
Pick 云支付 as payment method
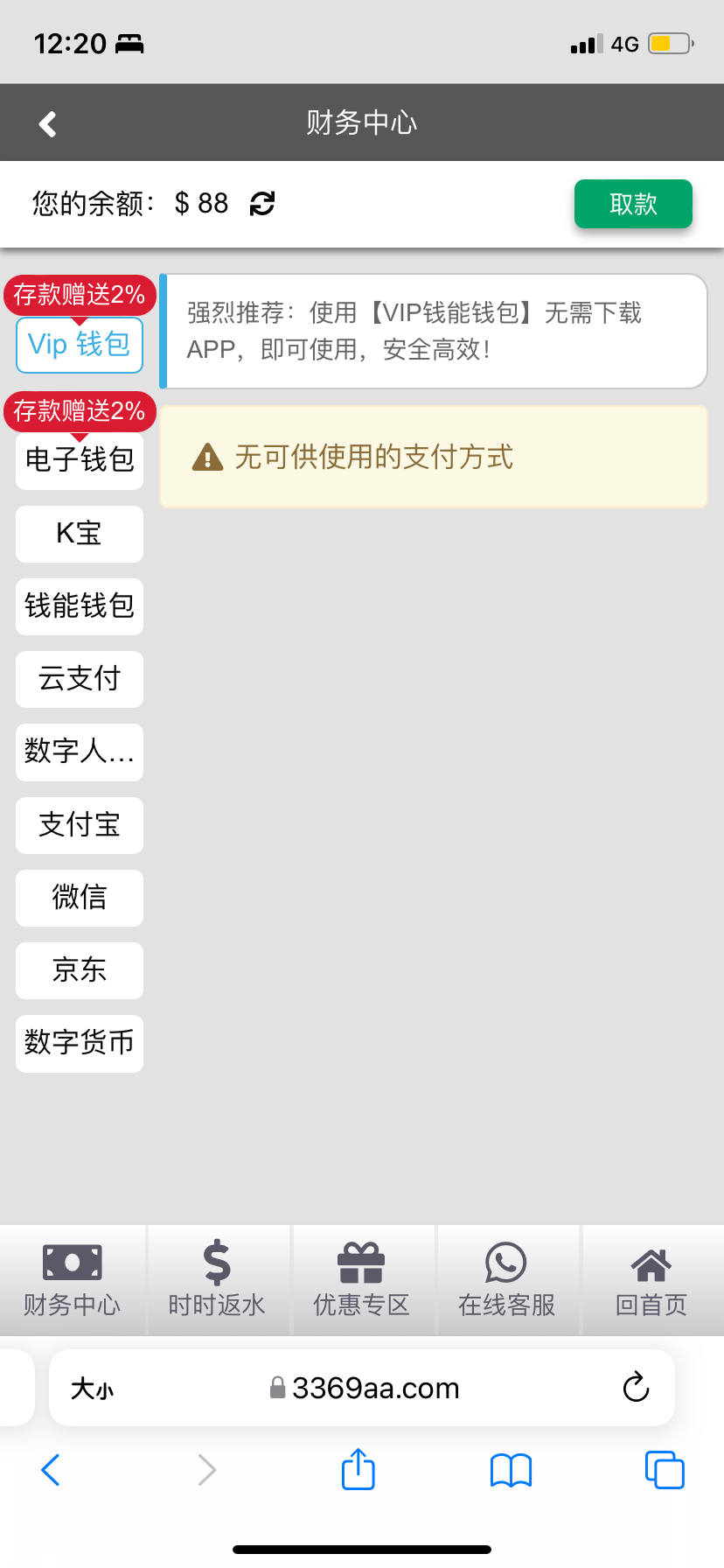click(x=79, y=678)
